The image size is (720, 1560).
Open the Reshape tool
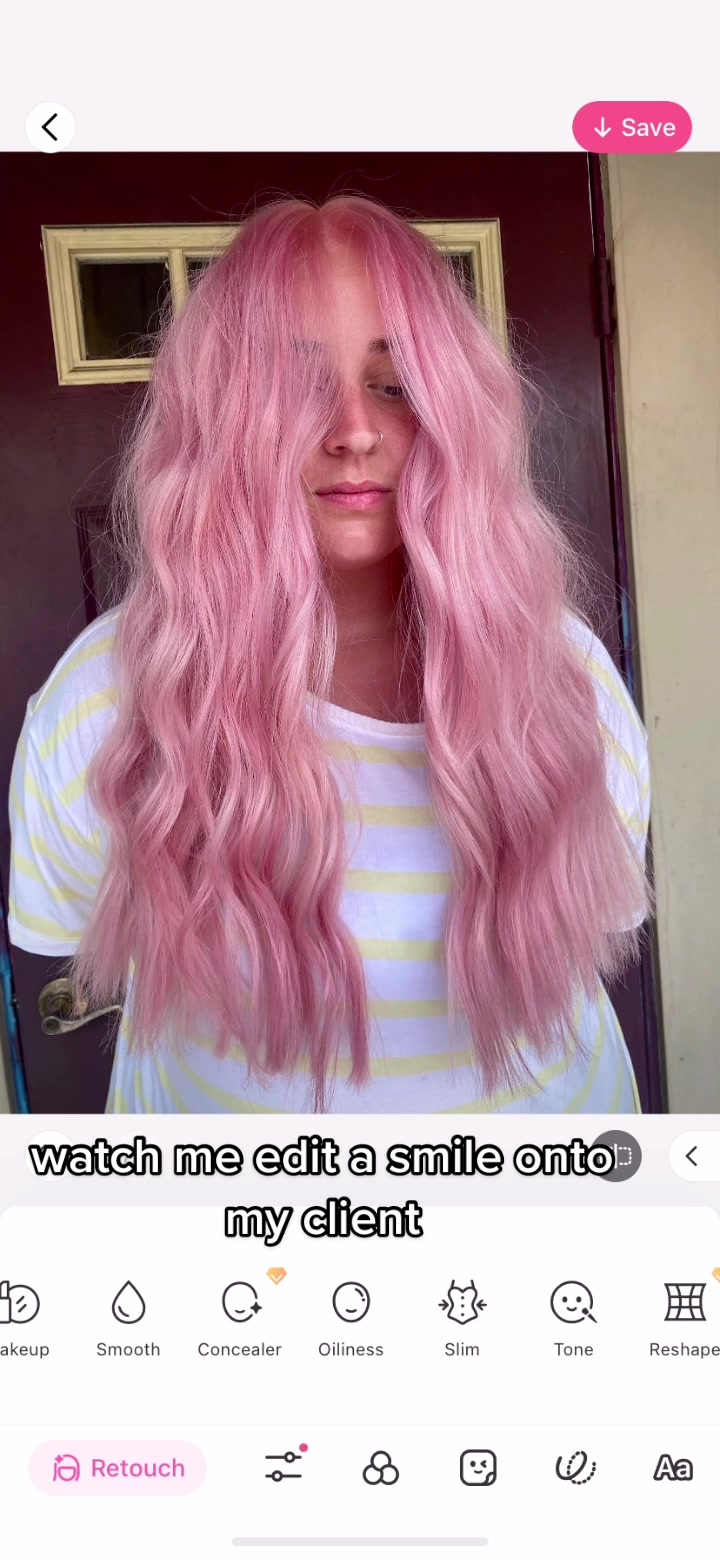pos(685,1318)
